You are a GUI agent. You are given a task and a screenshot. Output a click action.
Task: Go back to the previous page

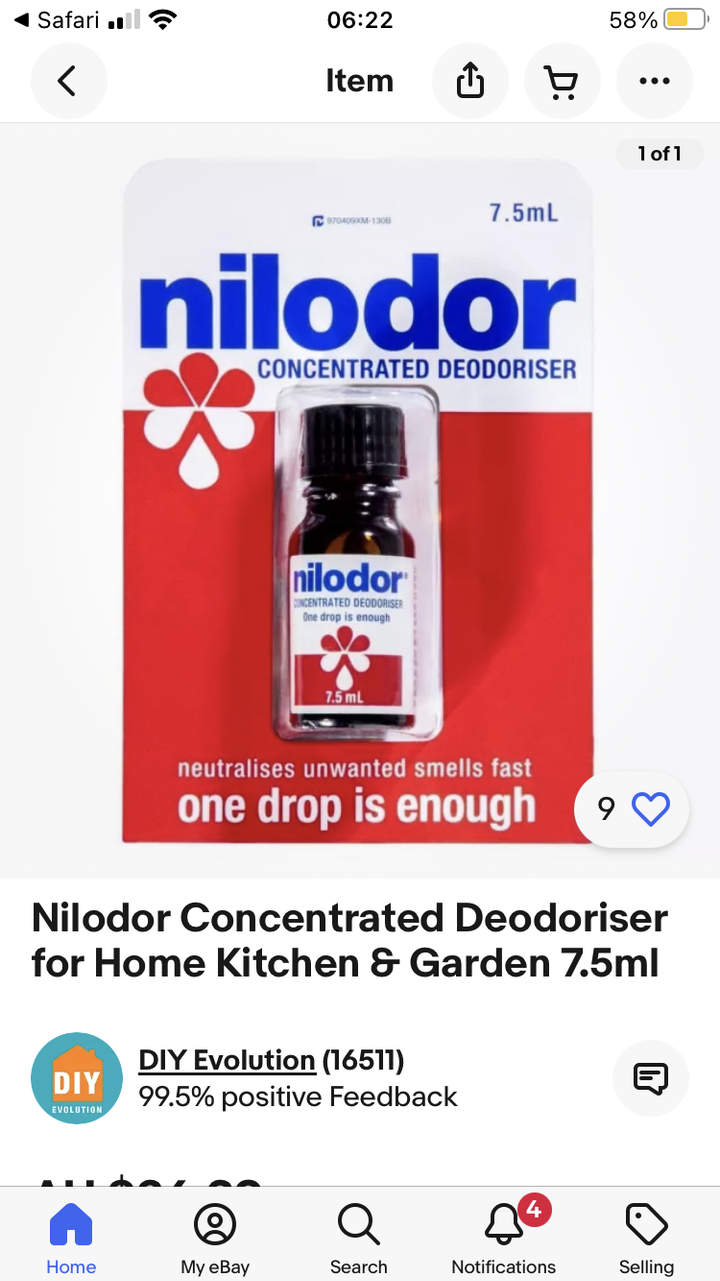click(x=68, y=81)
